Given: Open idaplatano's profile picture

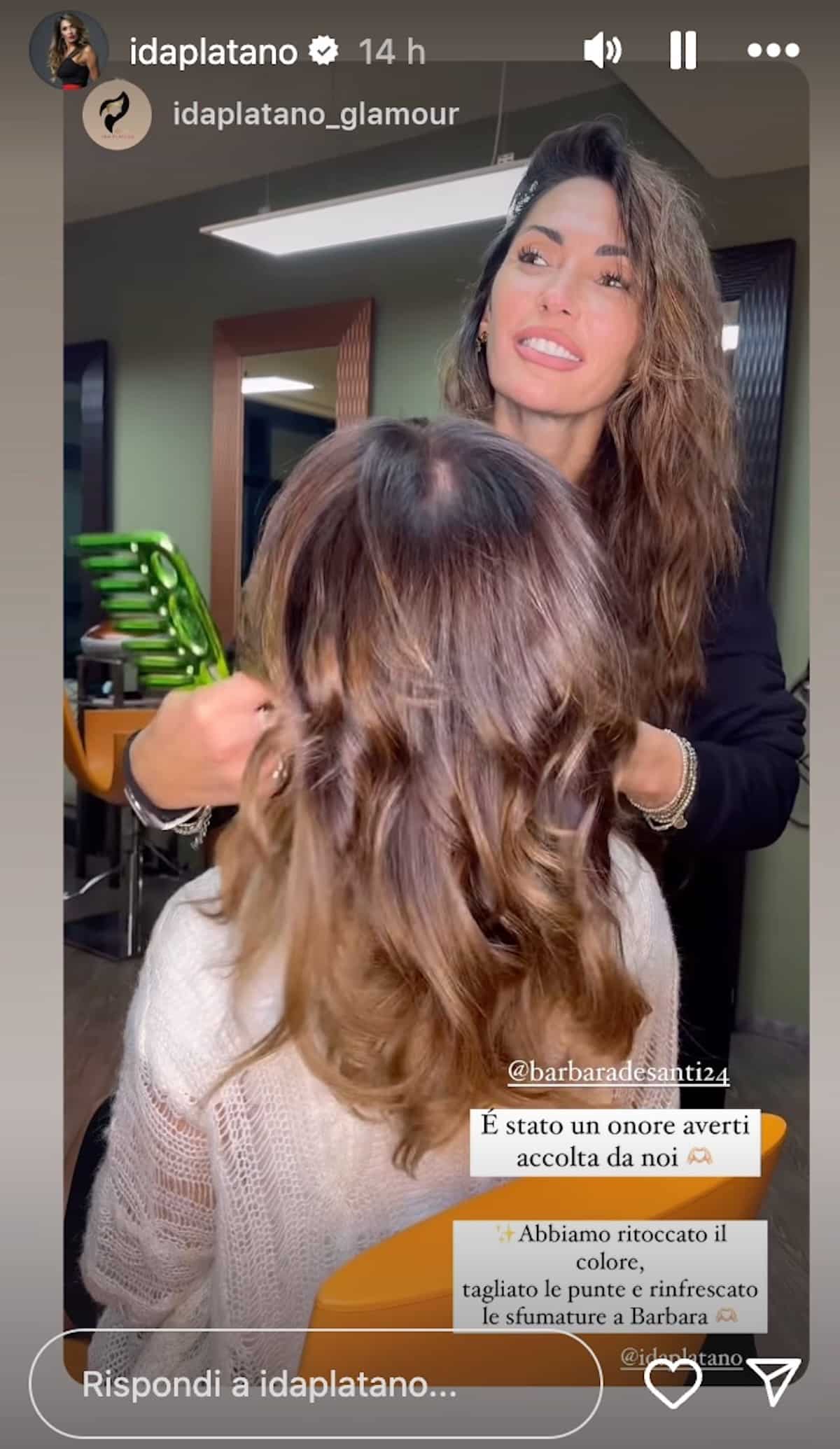Looking at the screenshot, I should (69, 50).
